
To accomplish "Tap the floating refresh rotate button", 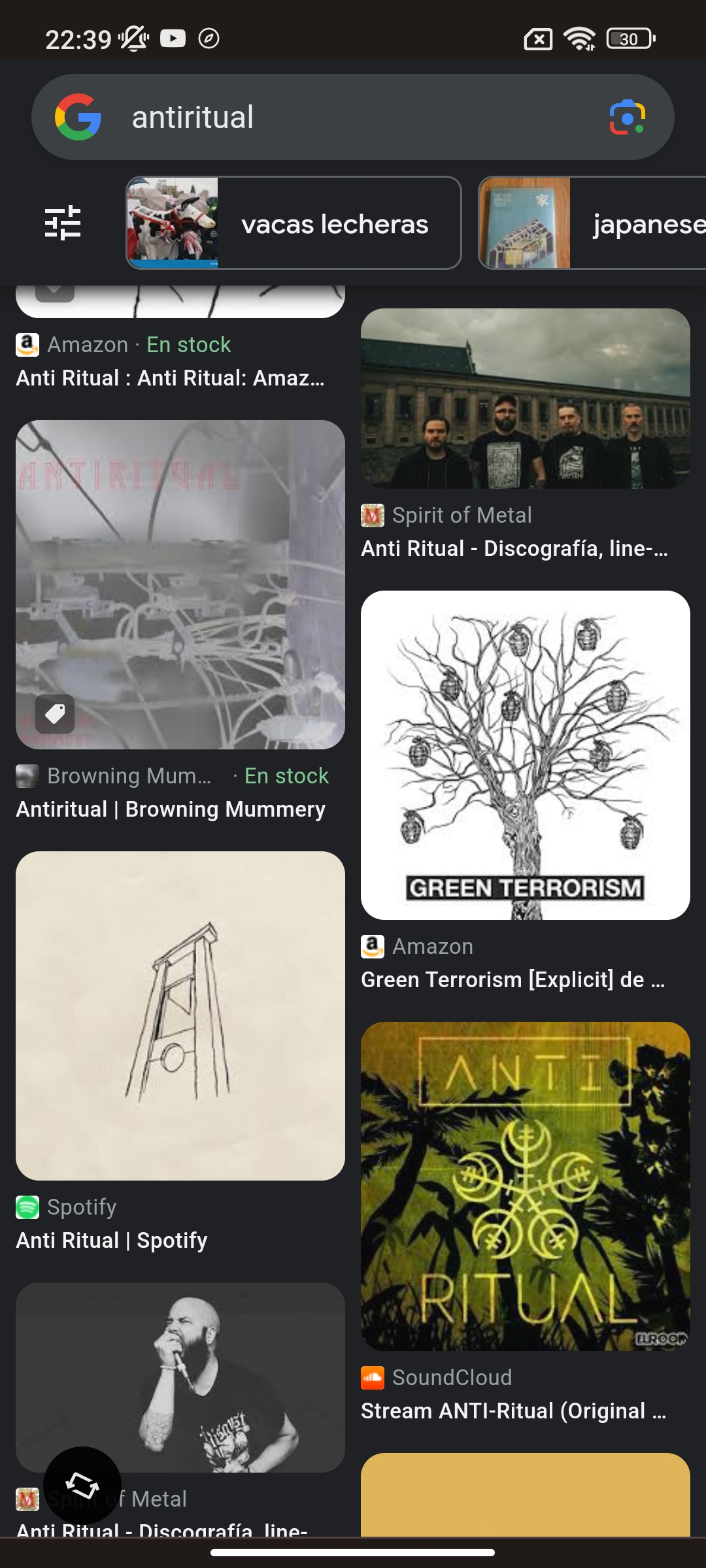I will [82, 1486].
